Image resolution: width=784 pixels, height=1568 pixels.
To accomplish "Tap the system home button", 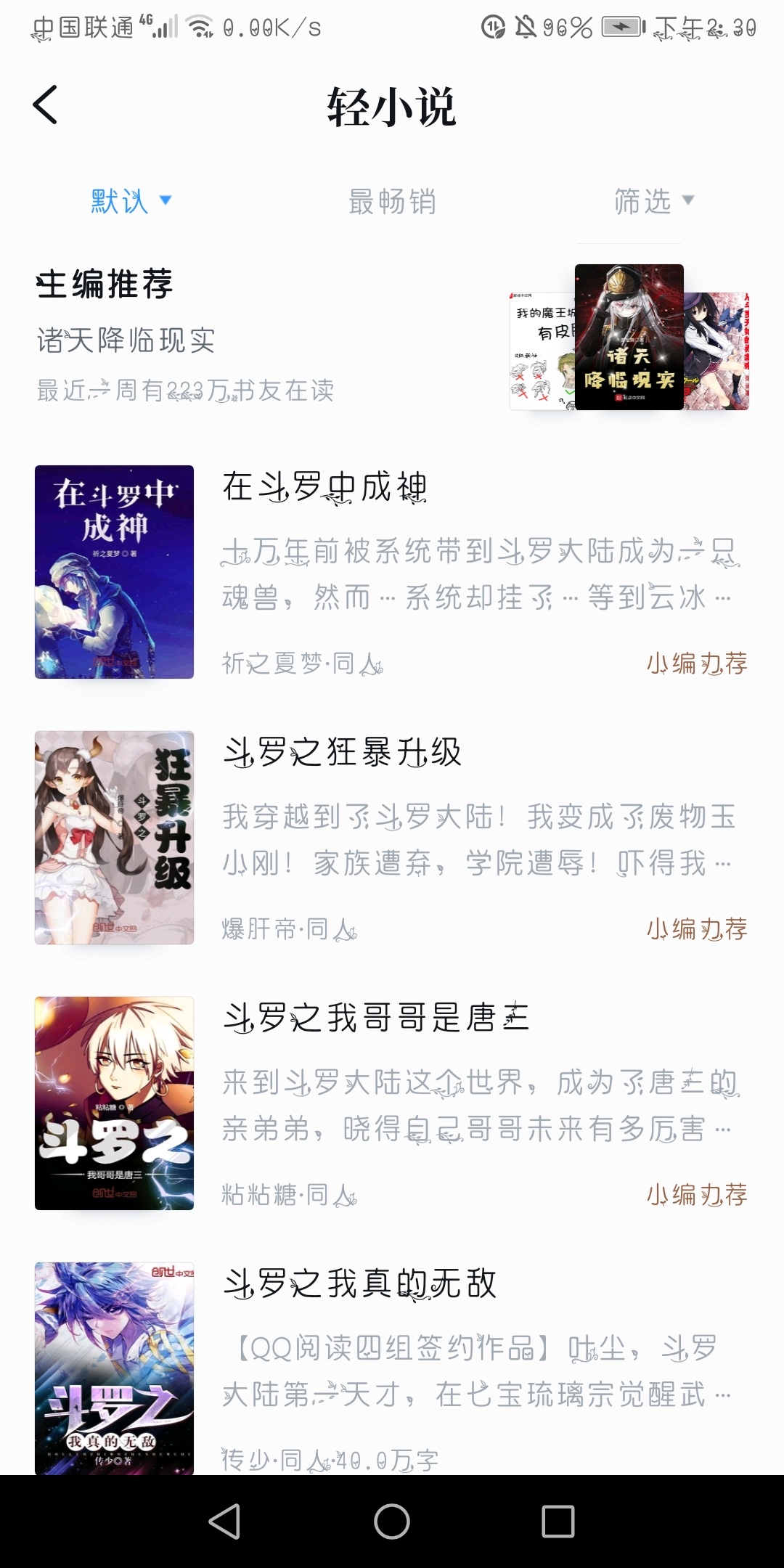I will click(x=392, y=1522).
